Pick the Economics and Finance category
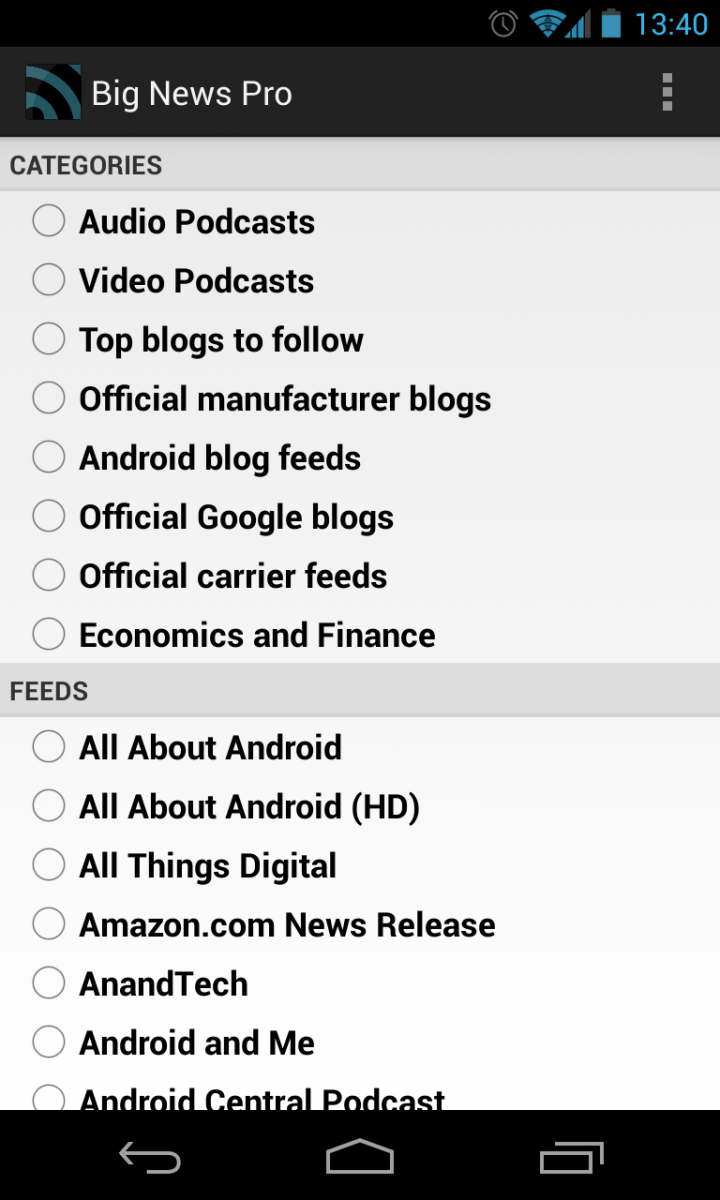The width and height of the screenshot is (720, 1200). click(49, 634)
